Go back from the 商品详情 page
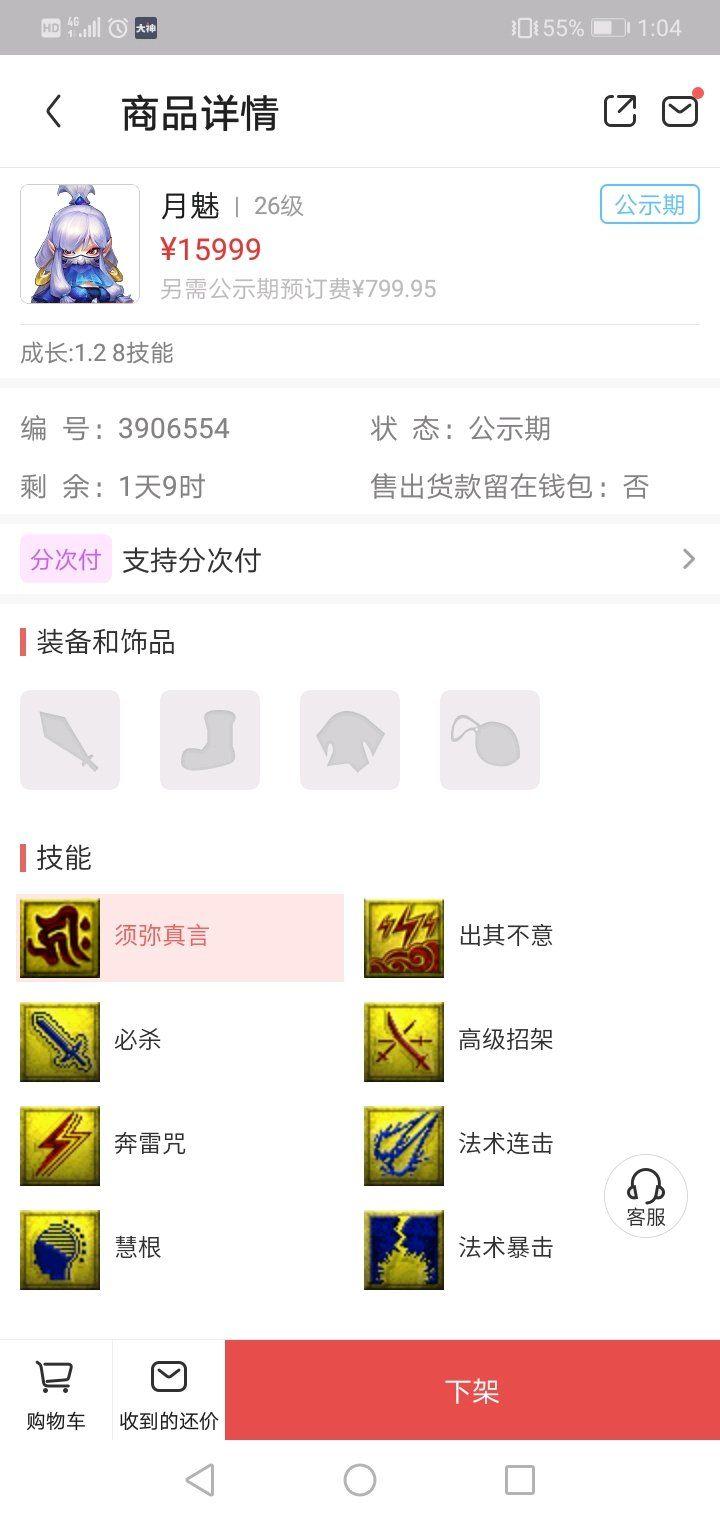720x1520 pixels. (54, 112)
